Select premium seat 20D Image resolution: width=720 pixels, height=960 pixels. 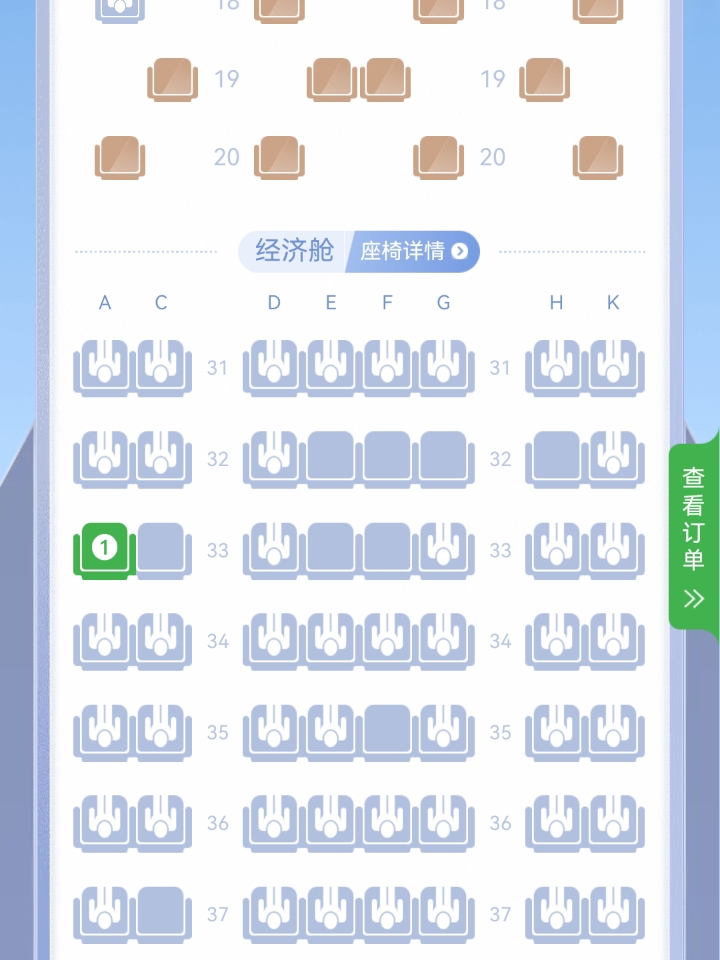[x=279, y=157]
